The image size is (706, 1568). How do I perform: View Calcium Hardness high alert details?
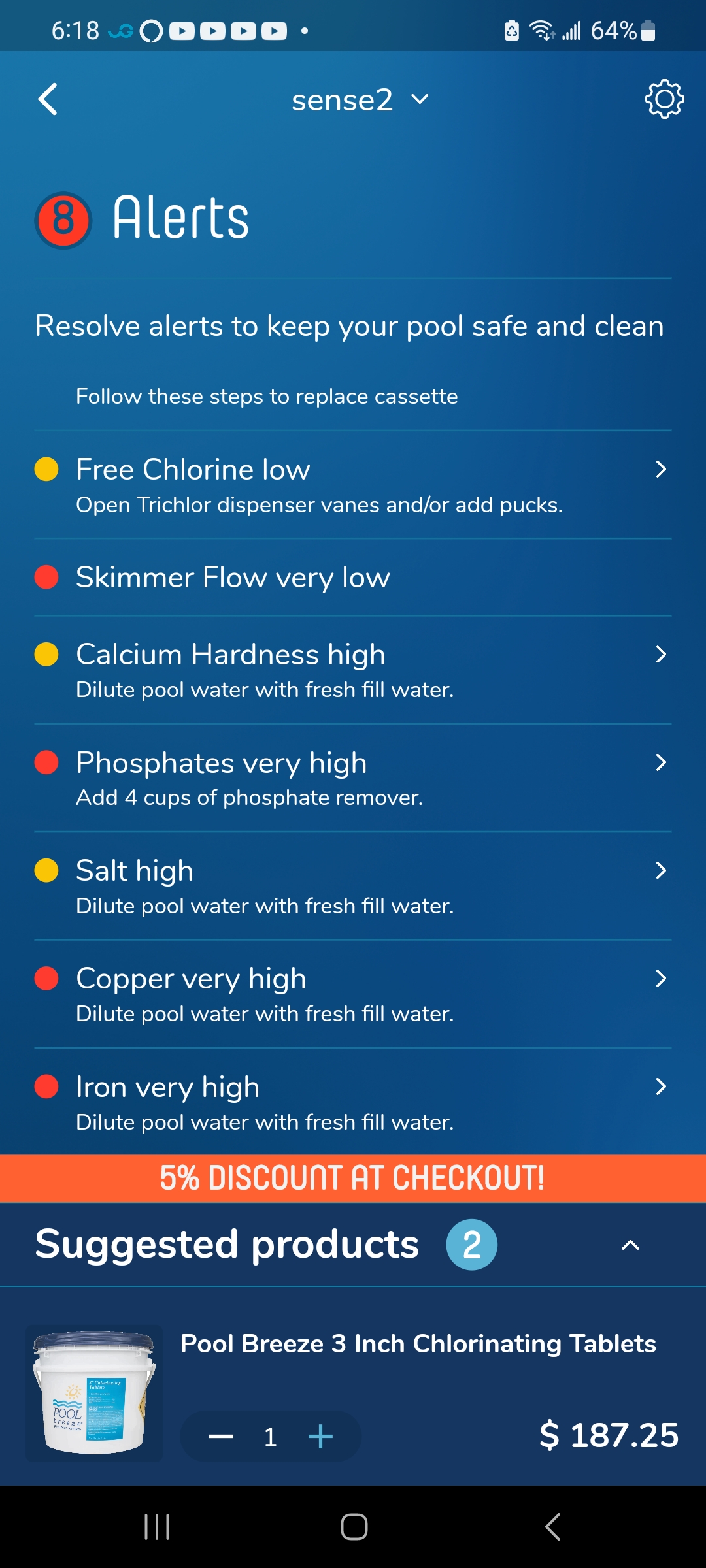click(x=353, y=670)
